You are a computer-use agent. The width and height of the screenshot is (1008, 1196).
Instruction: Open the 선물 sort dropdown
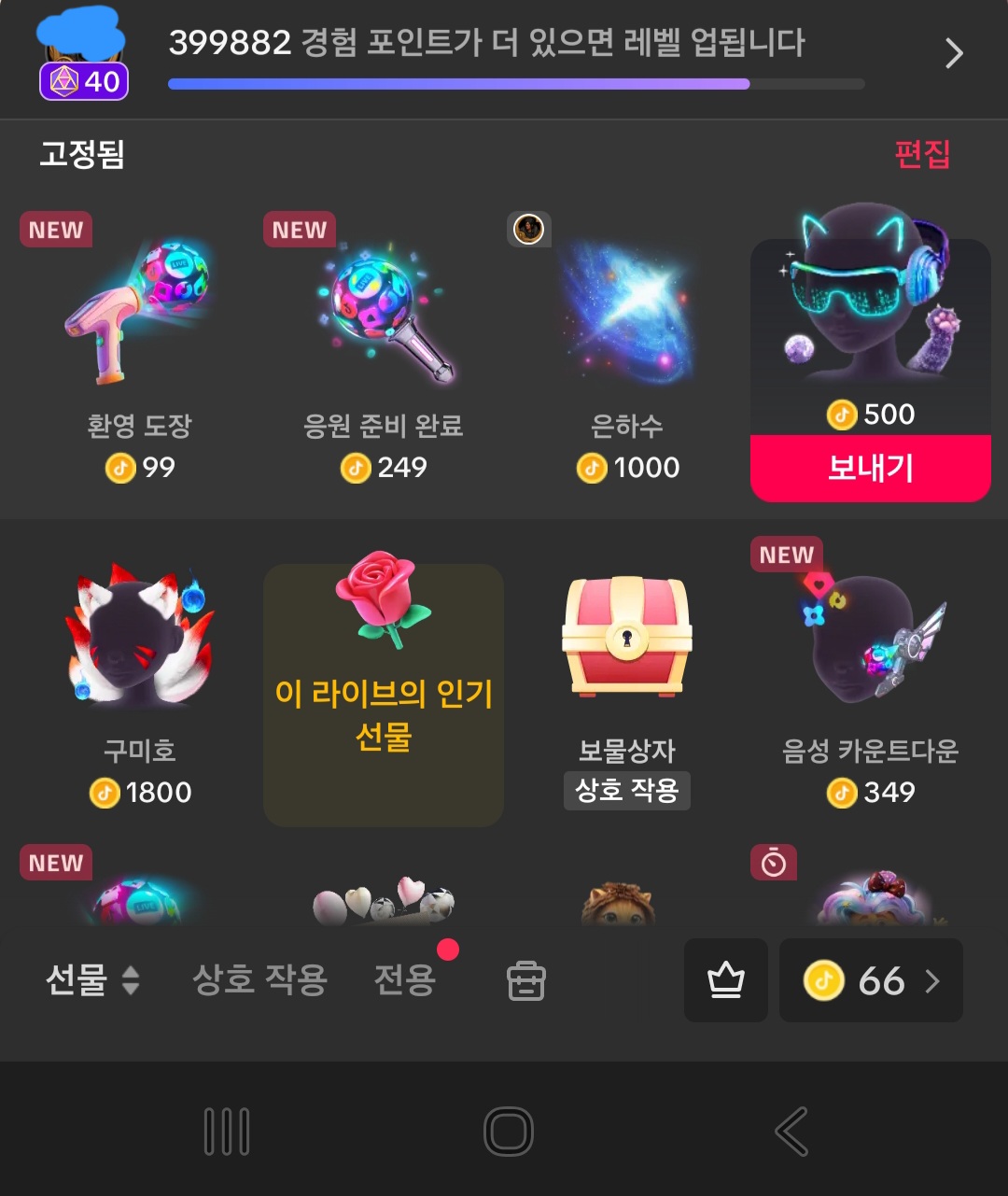click(x=92, y=980)
